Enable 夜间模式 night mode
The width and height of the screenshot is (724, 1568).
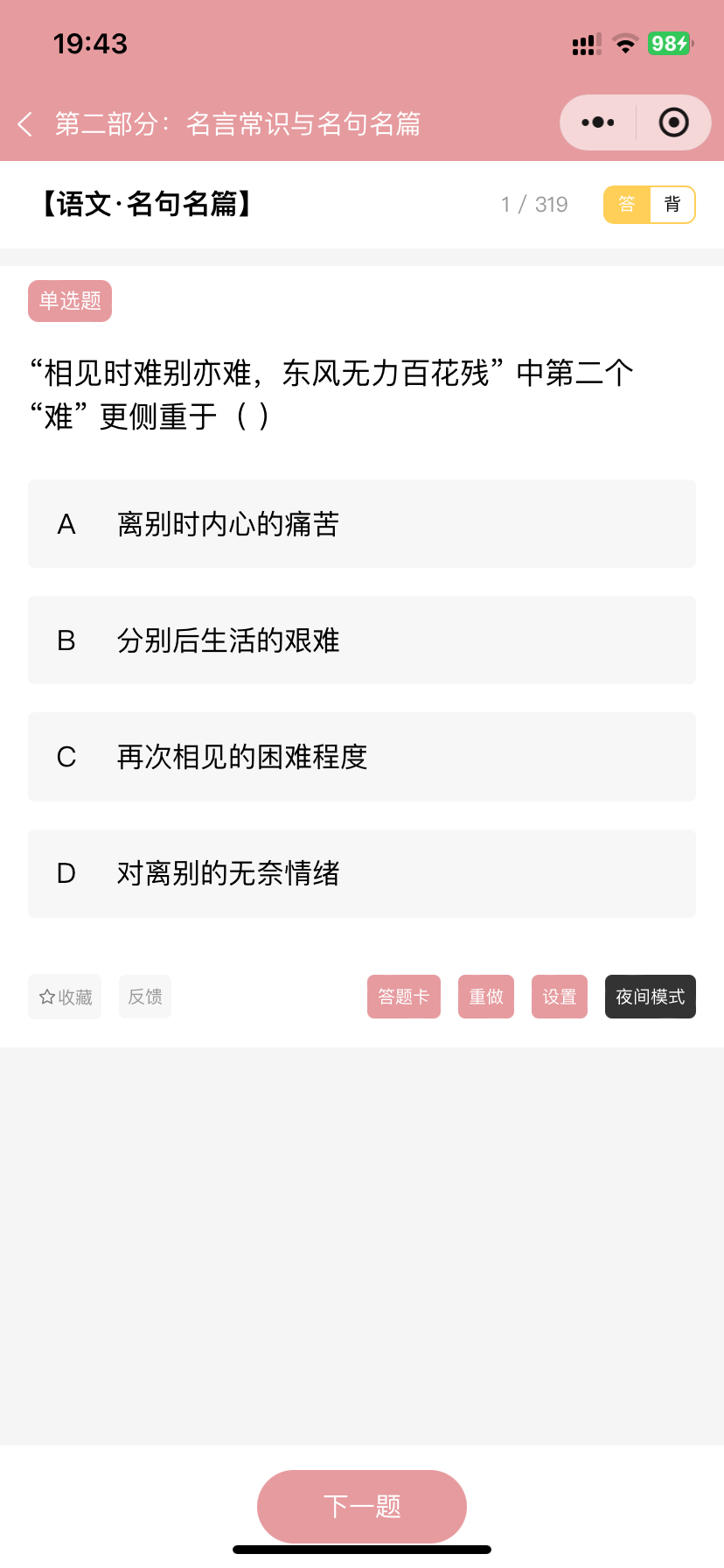[x=651, y=997]
